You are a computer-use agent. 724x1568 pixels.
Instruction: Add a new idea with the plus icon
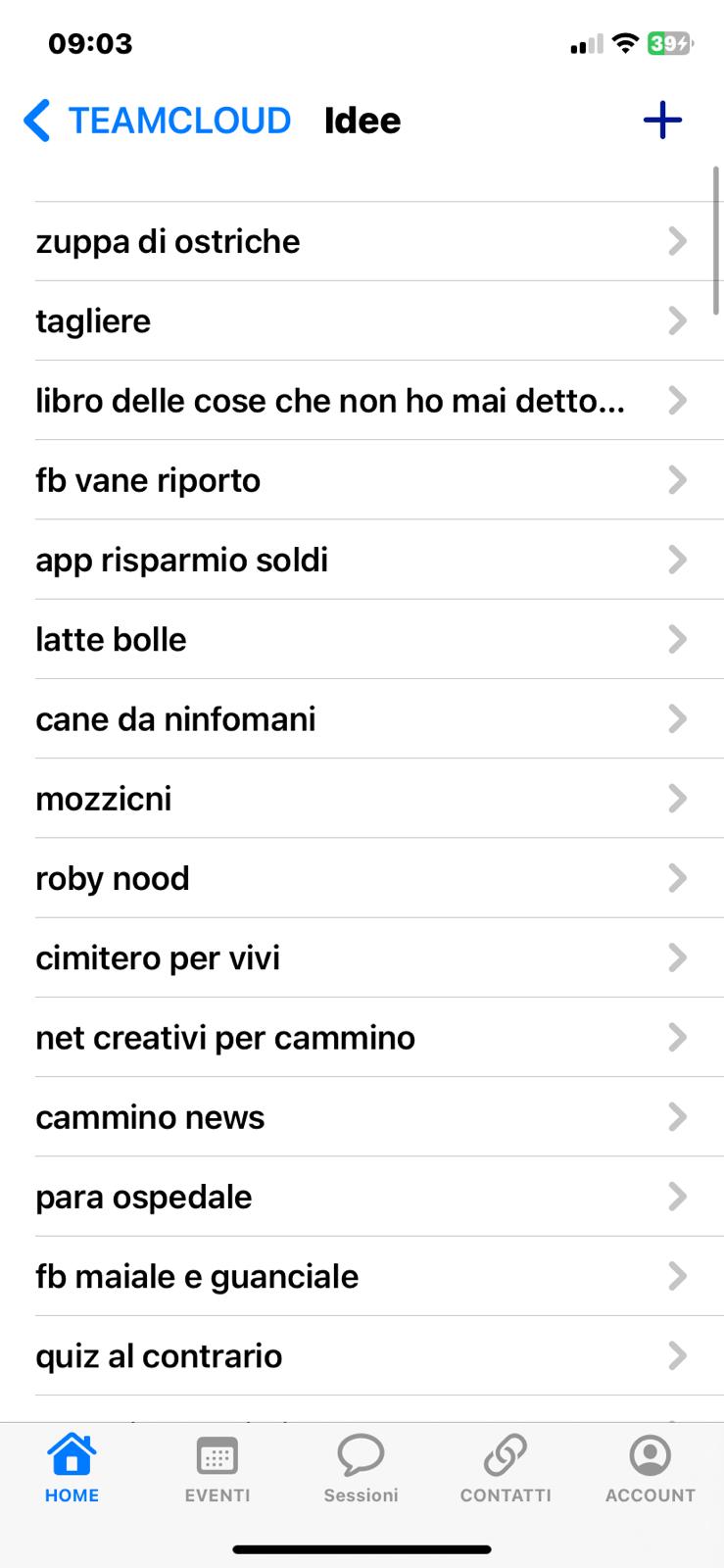point(662,121)
